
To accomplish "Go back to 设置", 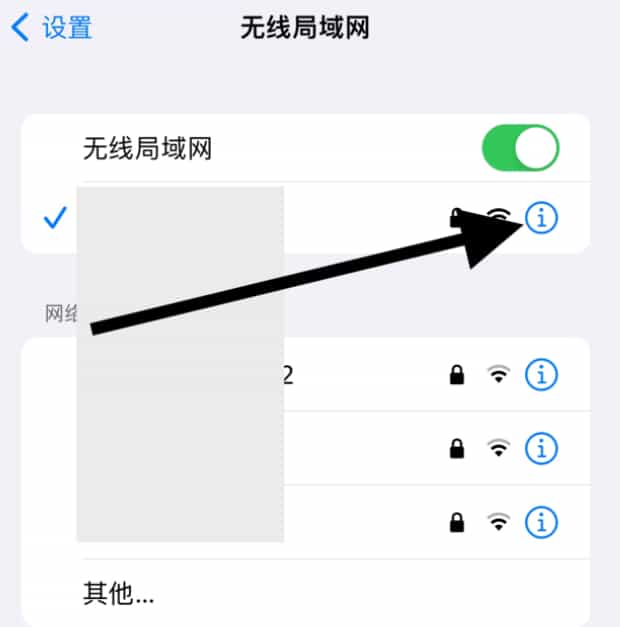I will pyautogui.click(x=52, y=27).
